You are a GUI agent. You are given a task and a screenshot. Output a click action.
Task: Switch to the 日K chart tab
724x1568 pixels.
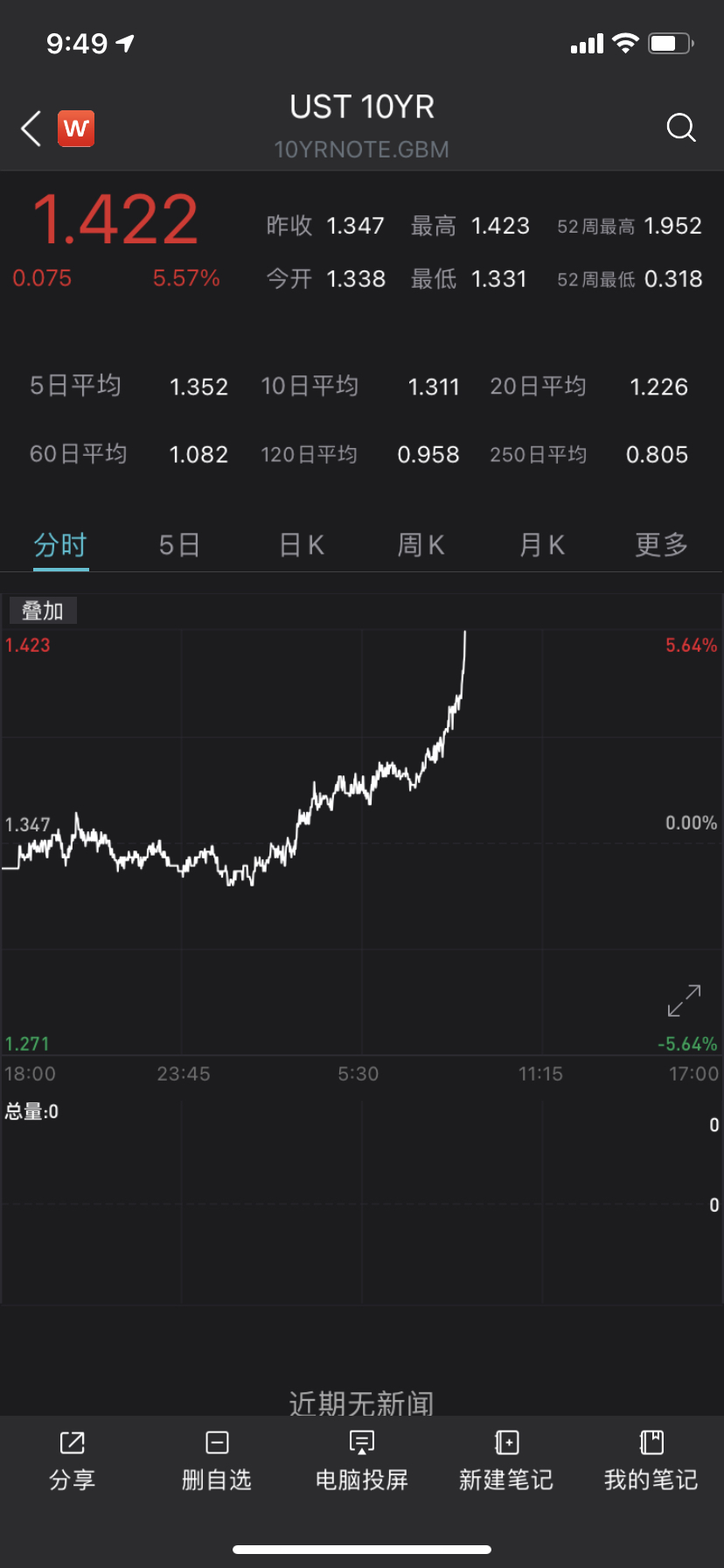point(301,545)
